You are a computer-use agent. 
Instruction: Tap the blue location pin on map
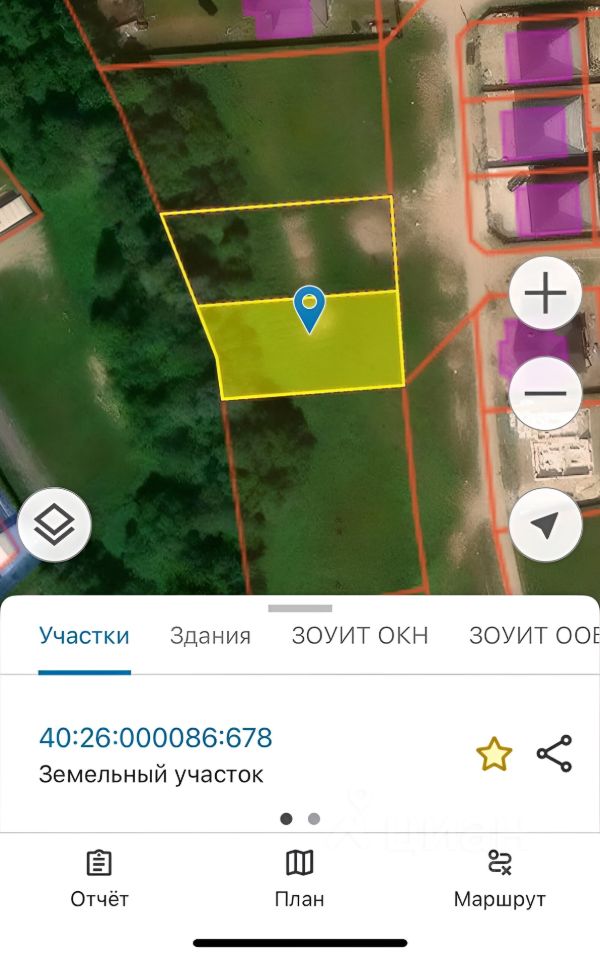click(310, 308)
